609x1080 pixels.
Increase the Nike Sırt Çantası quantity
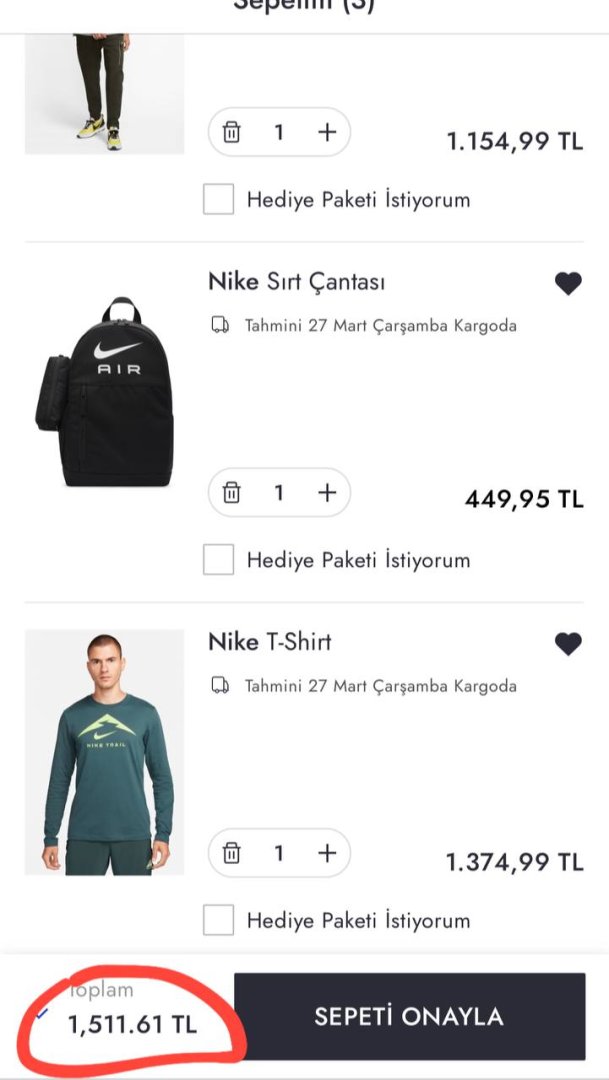pos(327,492)
